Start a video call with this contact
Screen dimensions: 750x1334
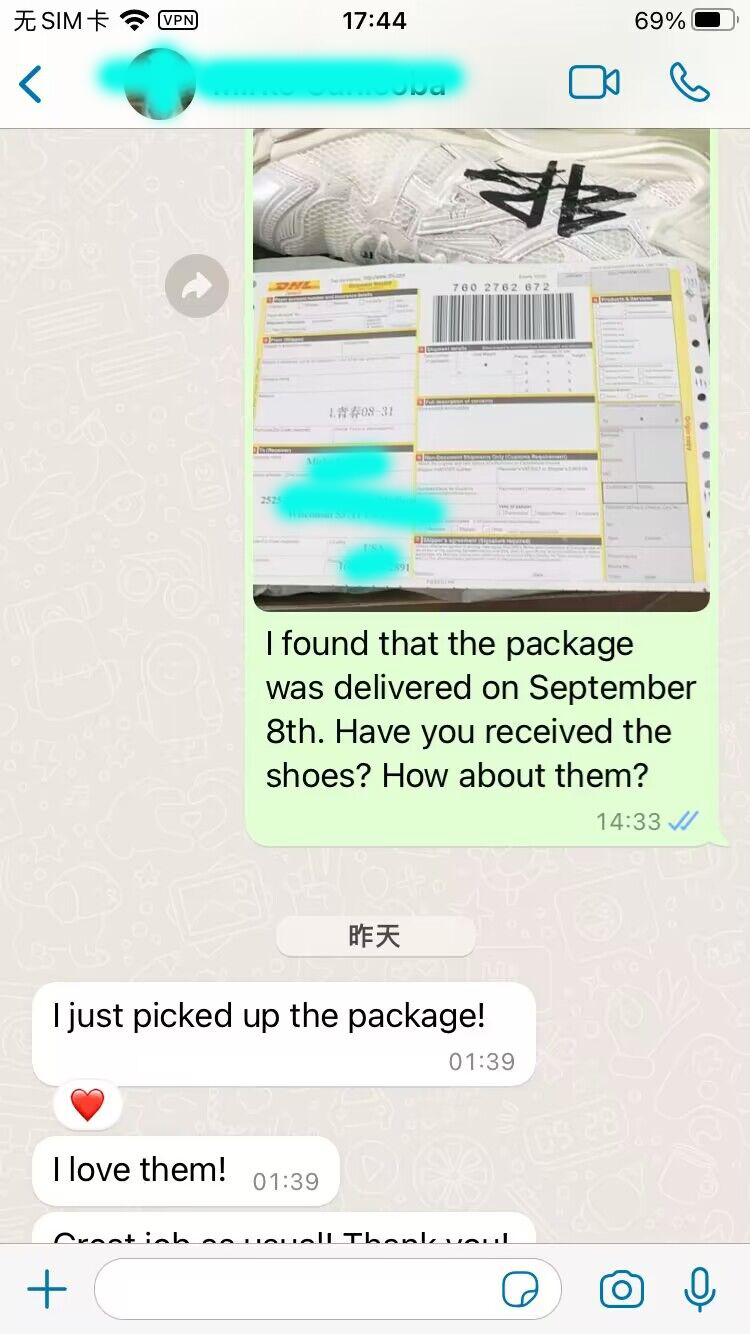coord(594,83)
